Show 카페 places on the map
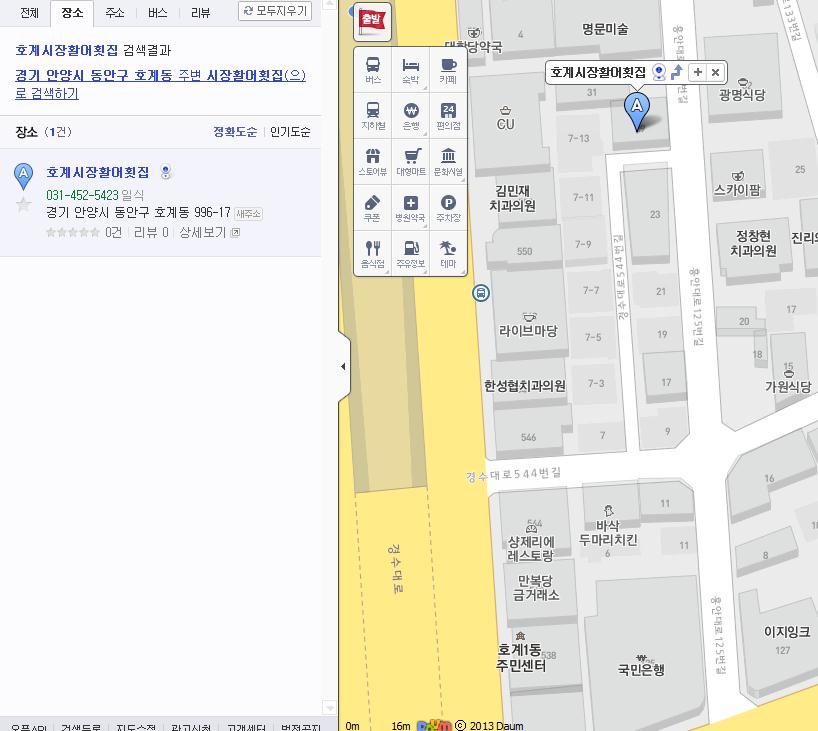Screen dimensions: 818x731 [x=448, y=70]
